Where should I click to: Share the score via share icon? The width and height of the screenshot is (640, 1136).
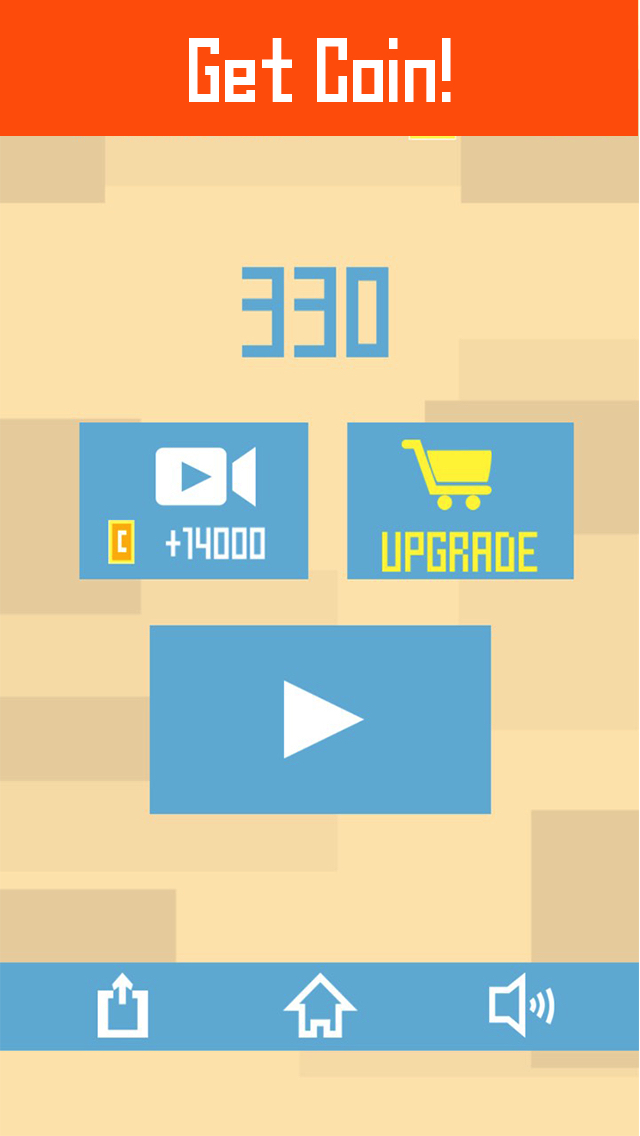[122, 1006]
